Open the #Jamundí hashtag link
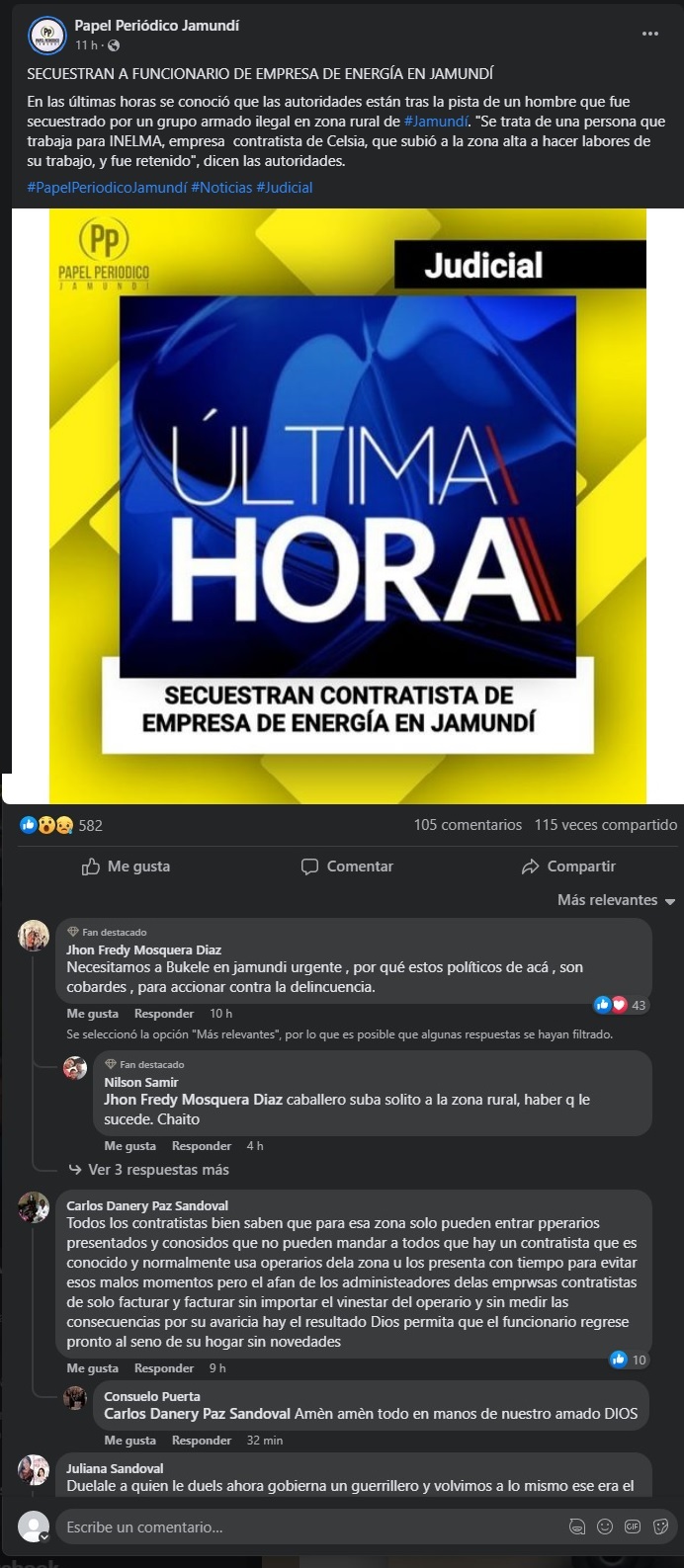Screen dimensions: 684x1568 (436, 122)
